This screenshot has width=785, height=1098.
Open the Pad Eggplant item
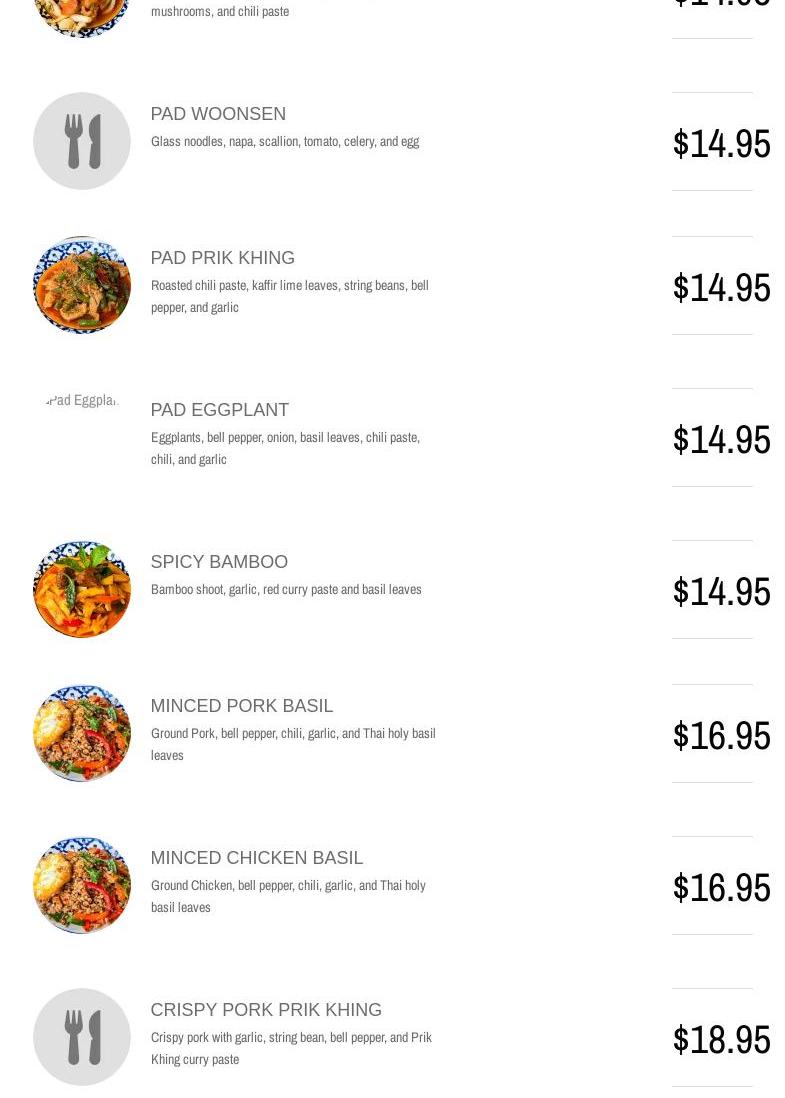[x=219, y=410]
